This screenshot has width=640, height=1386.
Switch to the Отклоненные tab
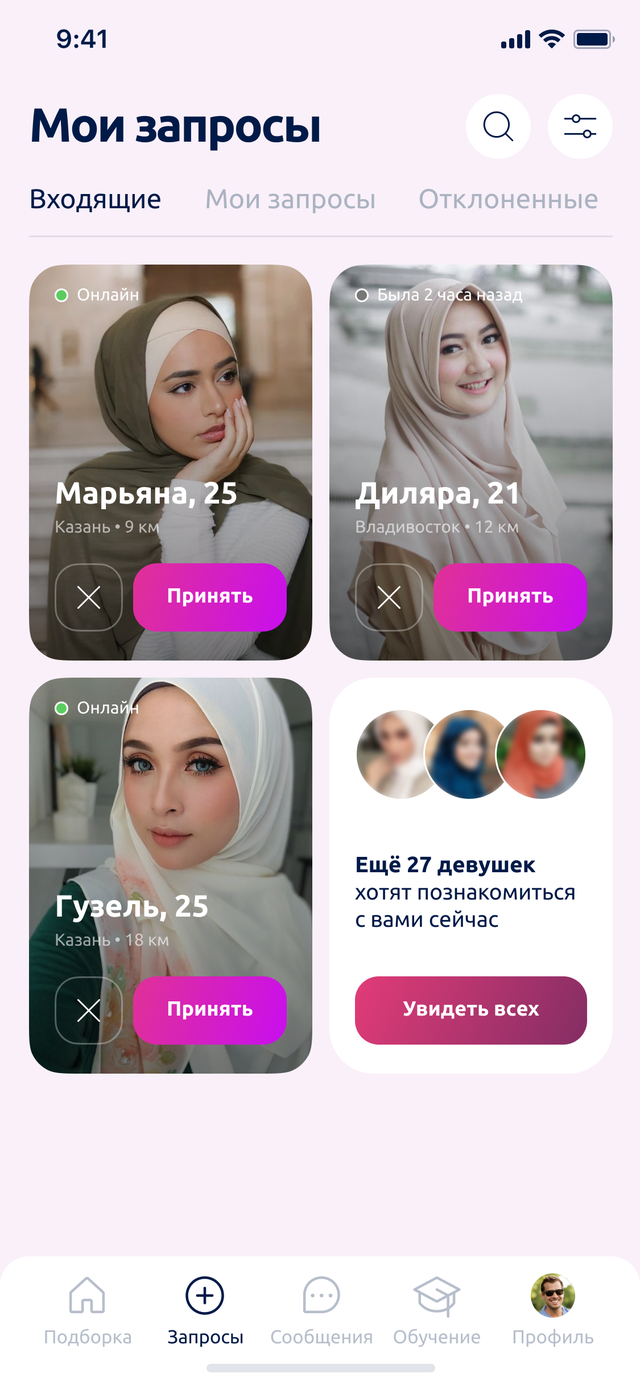508,199
